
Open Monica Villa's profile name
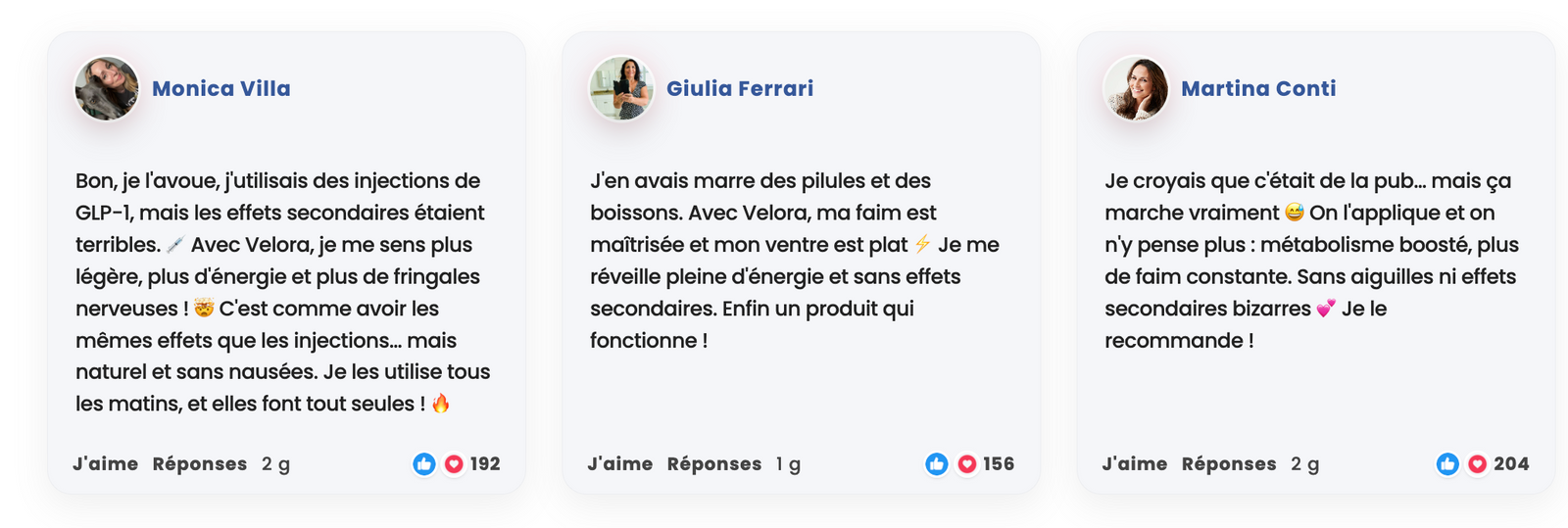[221, 88]
